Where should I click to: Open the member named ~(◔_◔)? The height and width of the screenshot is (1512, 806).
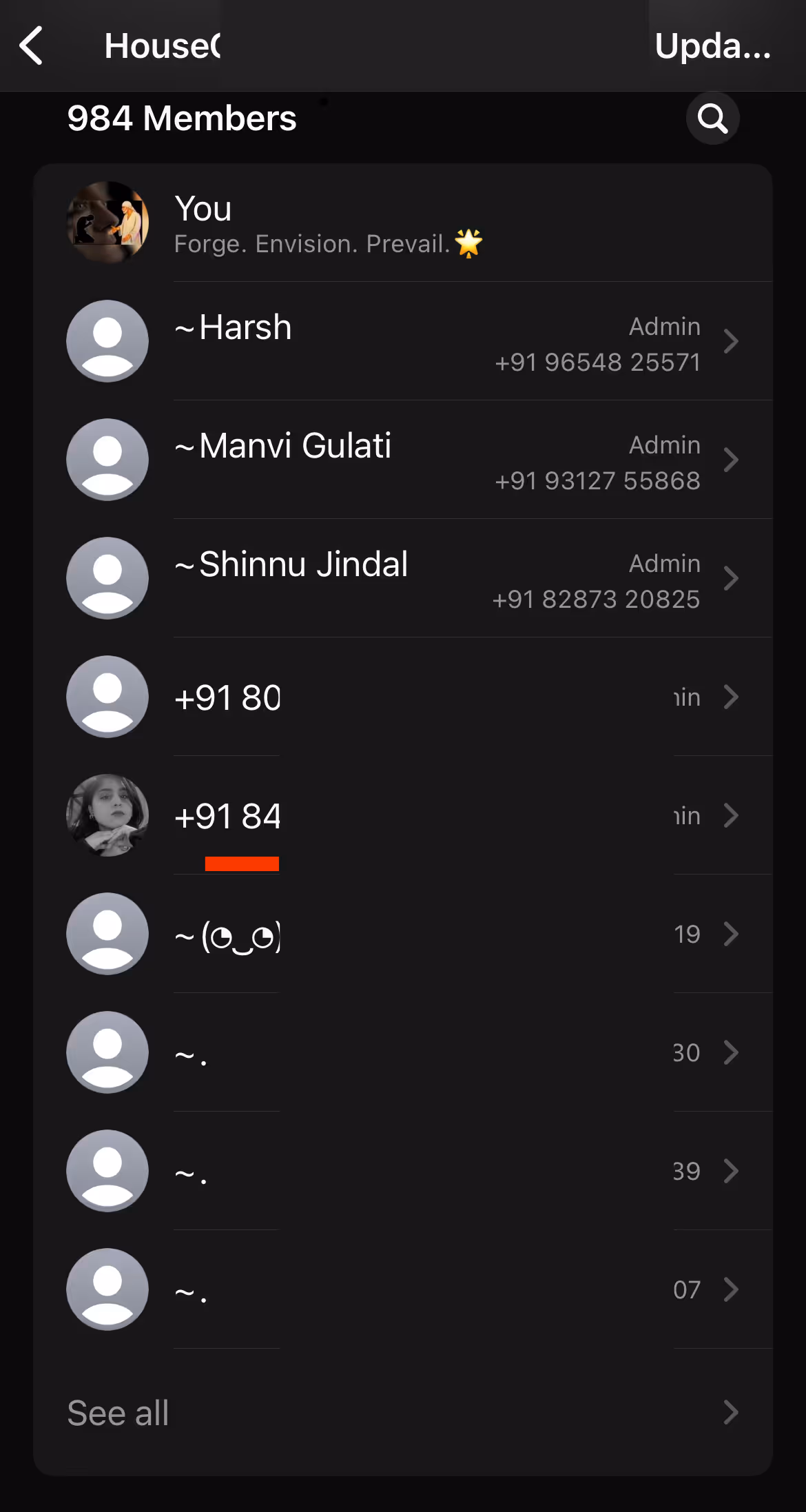point(402,934)
